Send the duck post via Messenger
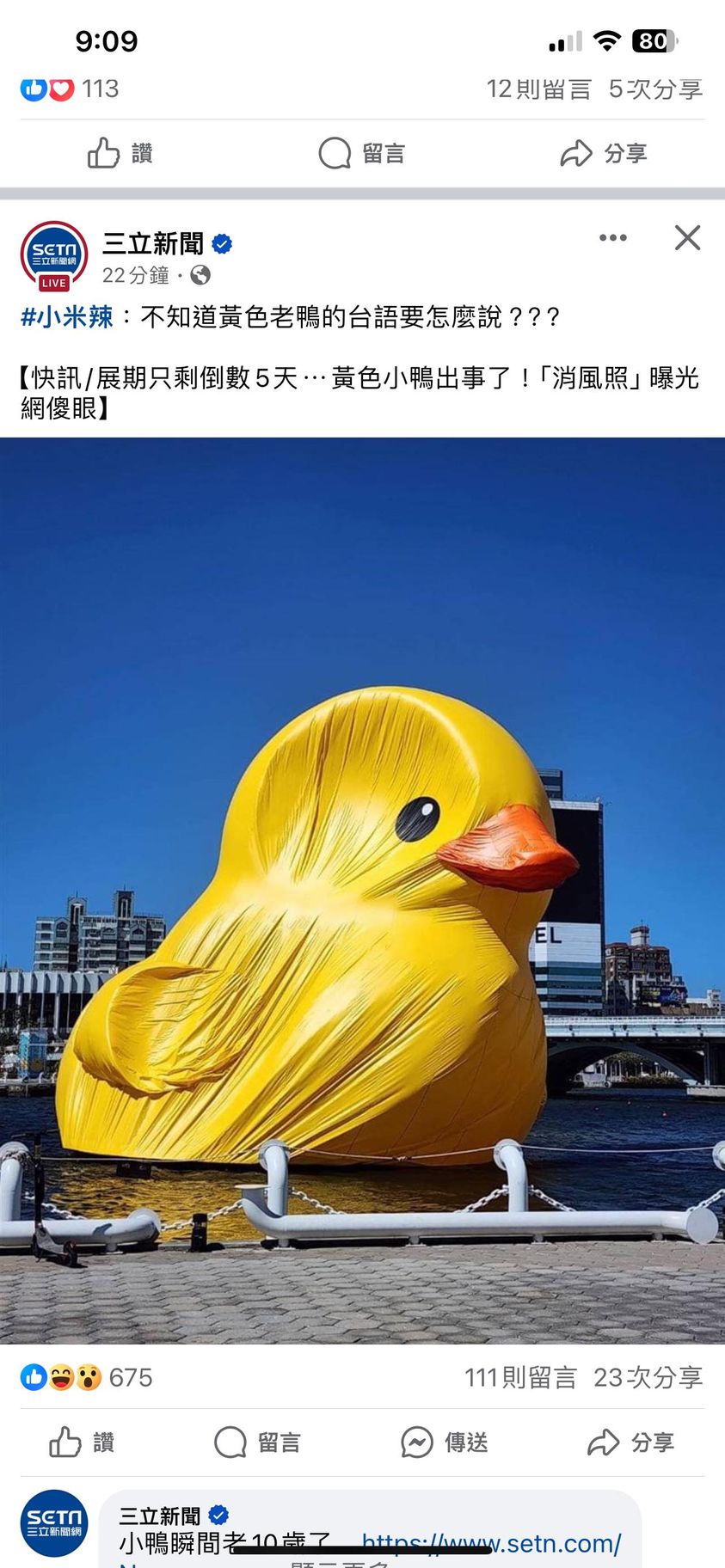 coord(445,1442)
